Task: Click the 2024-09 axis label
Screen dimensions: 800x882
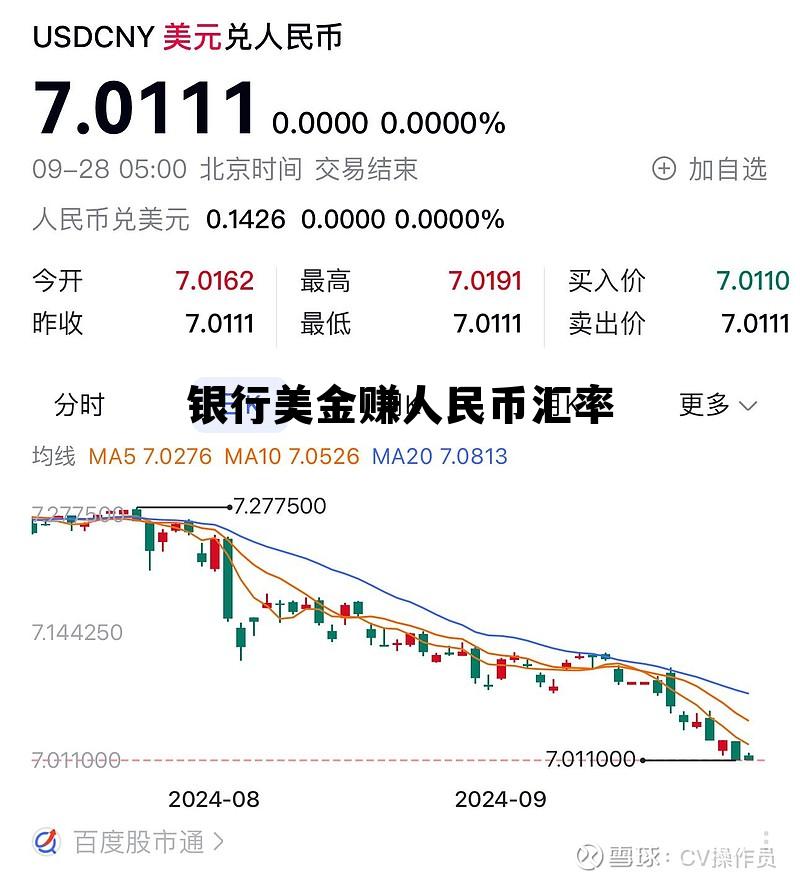Action: (501, 800)
